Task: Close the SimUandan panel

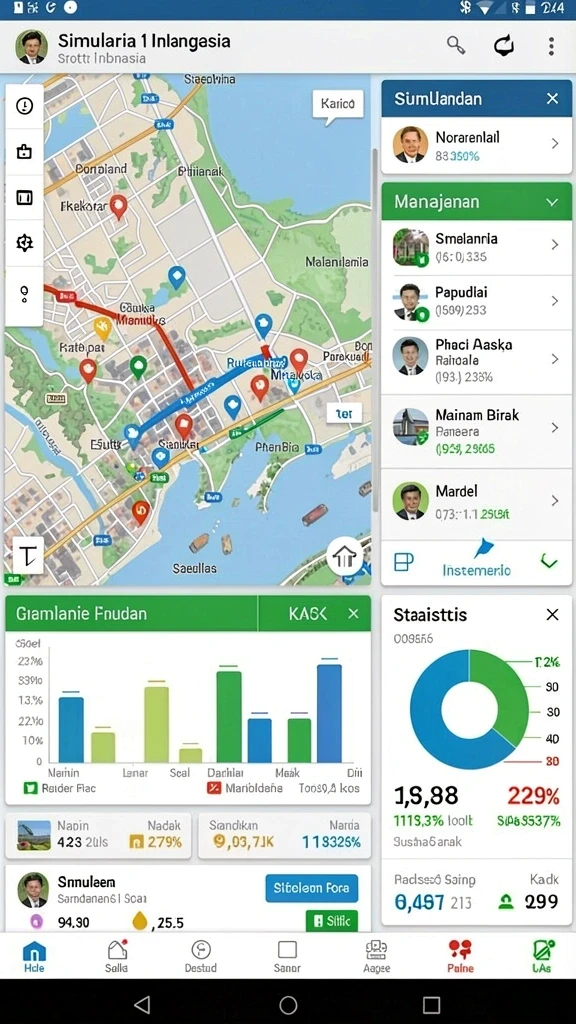Action: click(x=552, y=99)
